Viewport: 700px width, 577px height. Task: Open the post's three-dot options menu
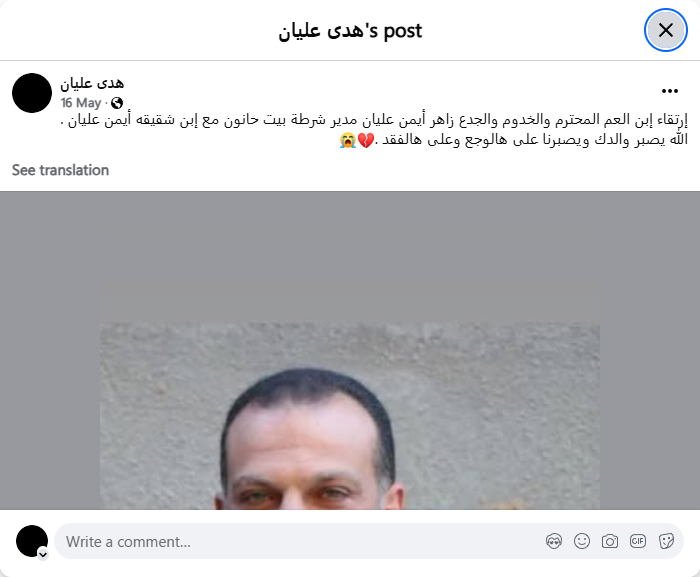[x=670, y=91]
